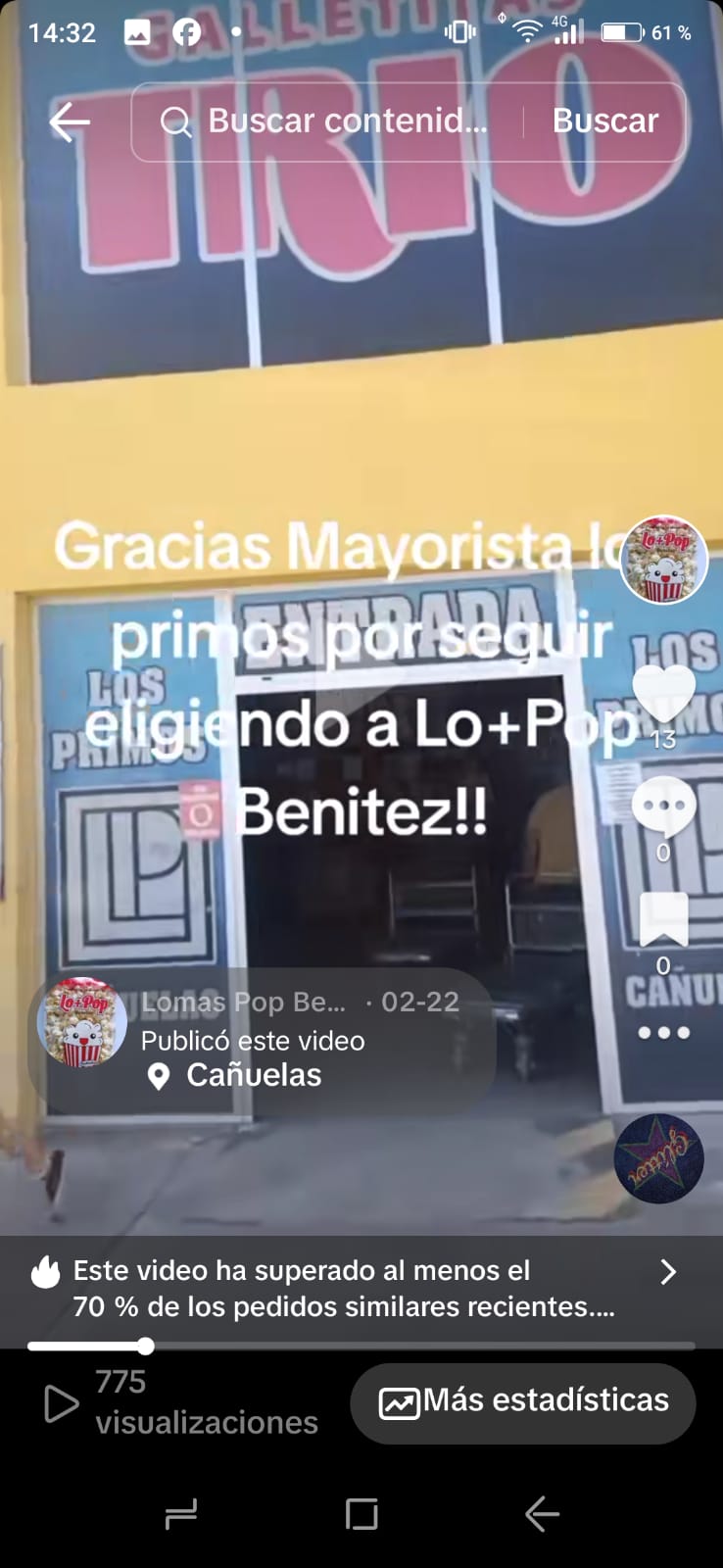This screenshot has width=723, height=1568.
Task: Open the Buscar contenido search field
Action: coord(328,122)
